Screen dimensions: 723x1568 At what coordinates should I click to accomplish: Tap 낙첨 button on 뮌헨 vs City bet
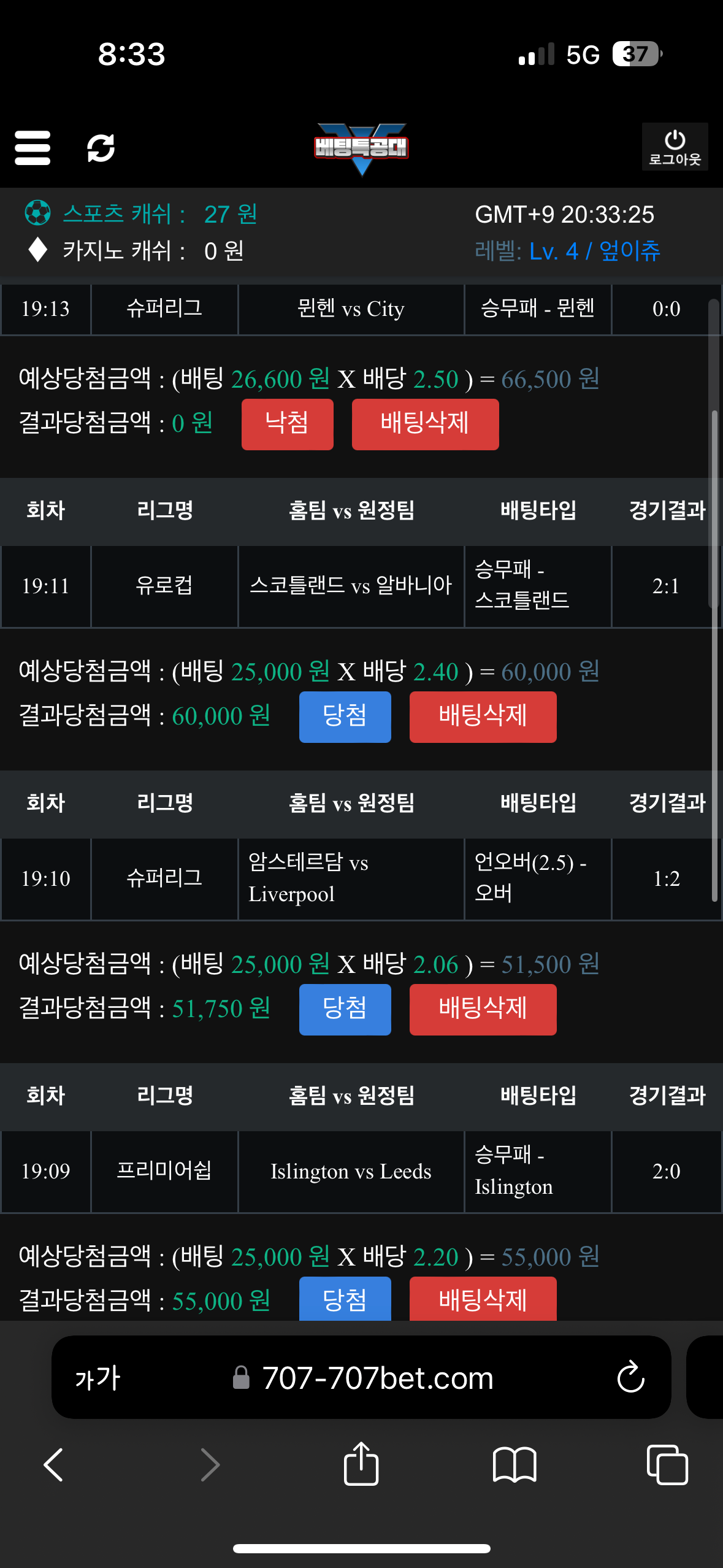pyautogui.click(x=287, y=425)
